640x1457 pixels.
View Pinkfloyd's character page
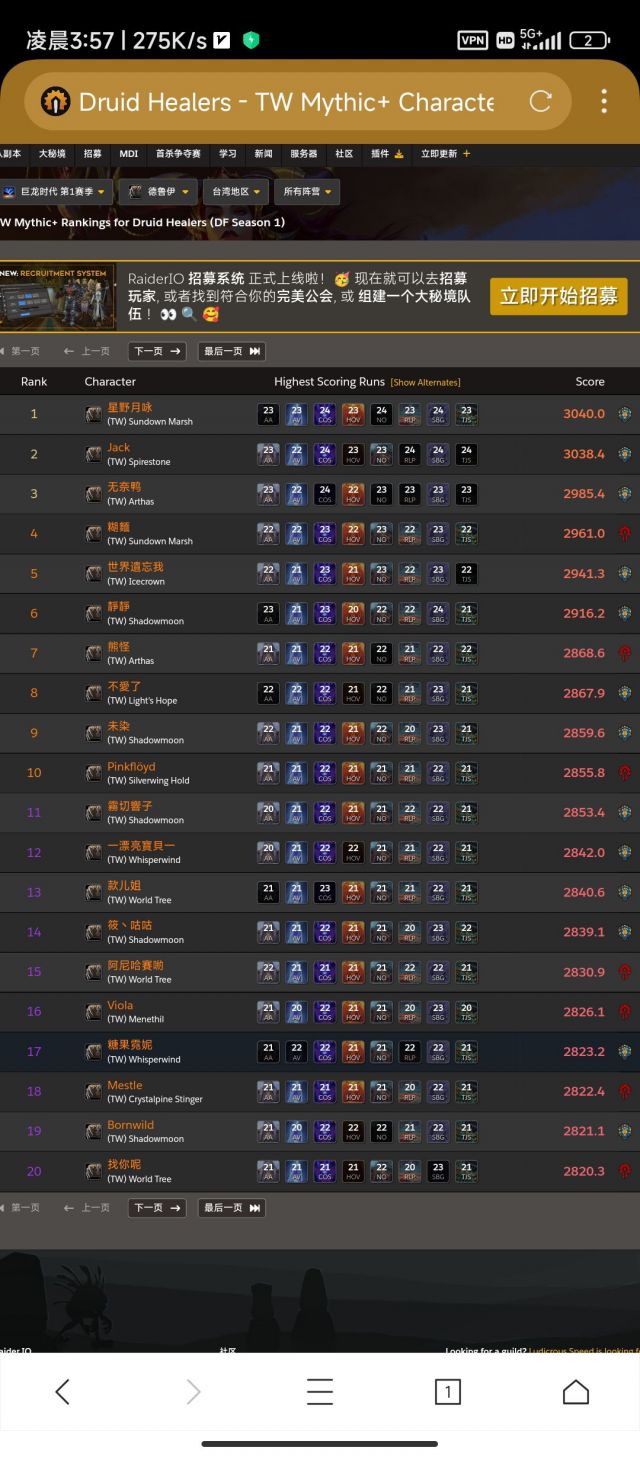click(x=131, y=767)
